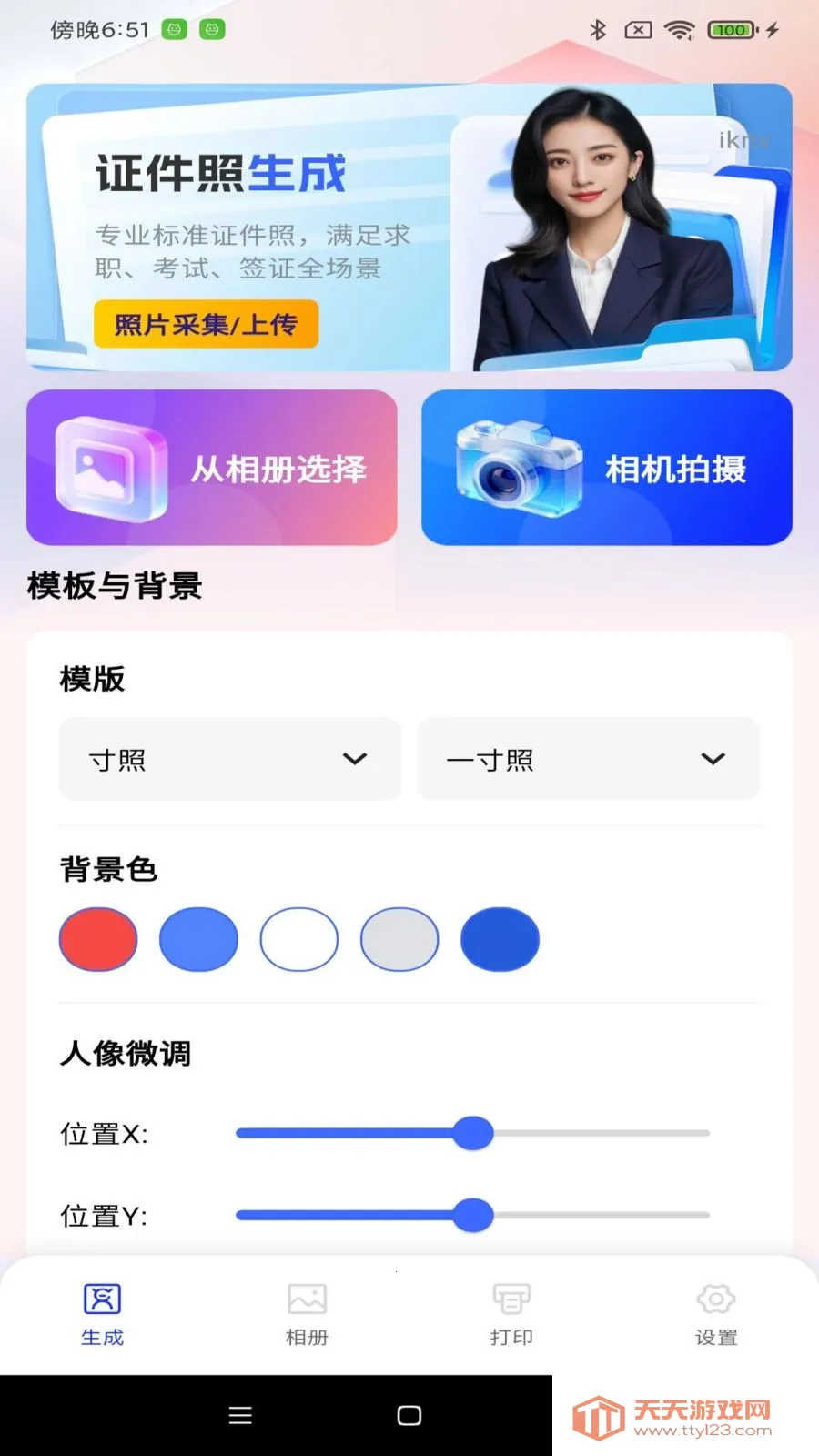Switch to the 打印 tab
Viewport: 819px width, 1456px height.
click(x=511, y=1314)
